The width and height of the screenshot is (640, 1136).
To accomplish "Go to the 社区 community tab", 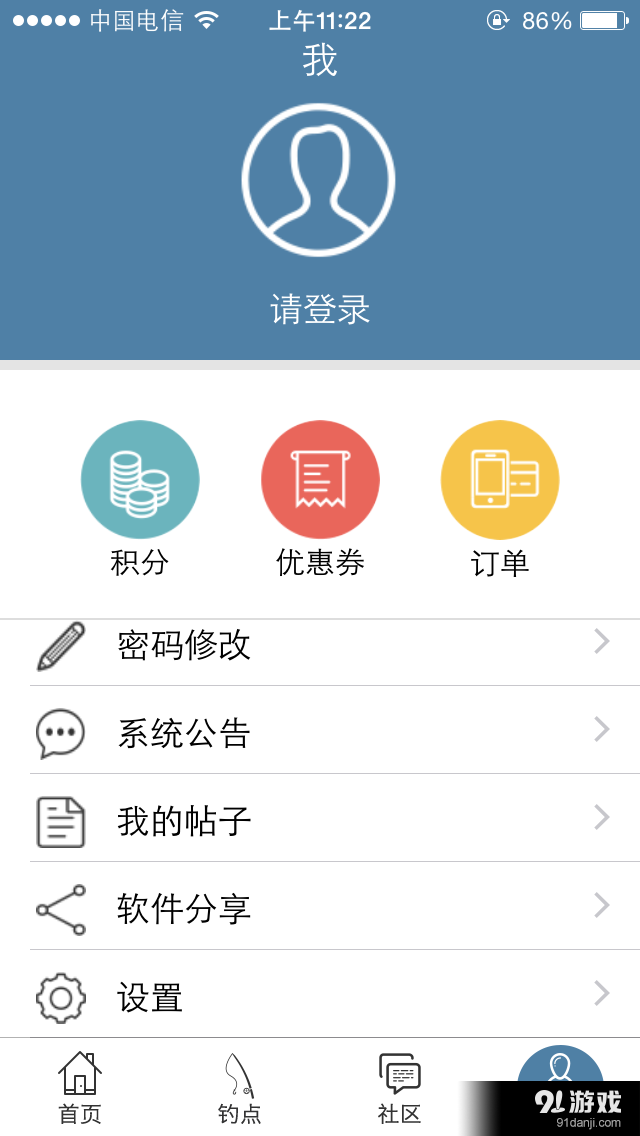I will (x=400, y=1087).
